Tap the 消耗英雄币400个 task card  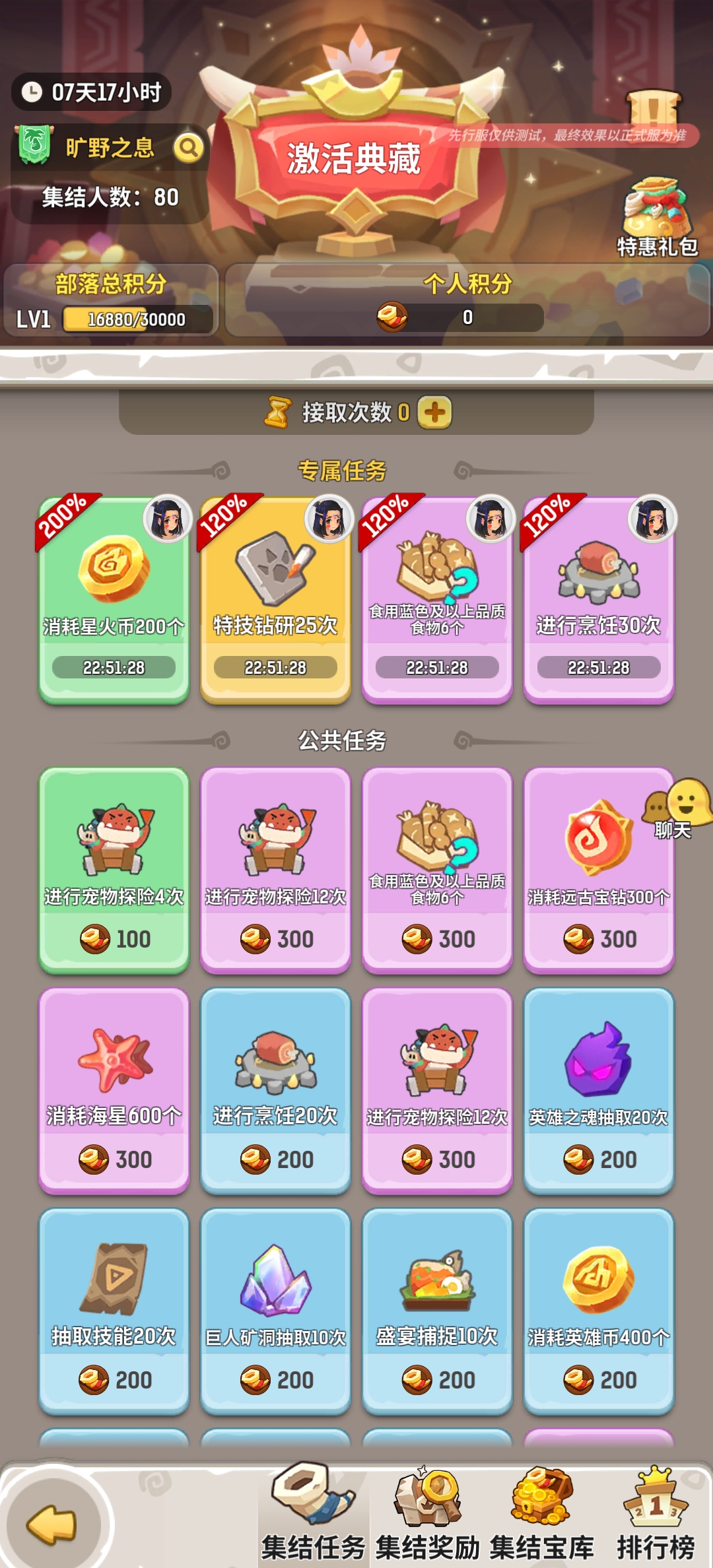pos(599,1311)
